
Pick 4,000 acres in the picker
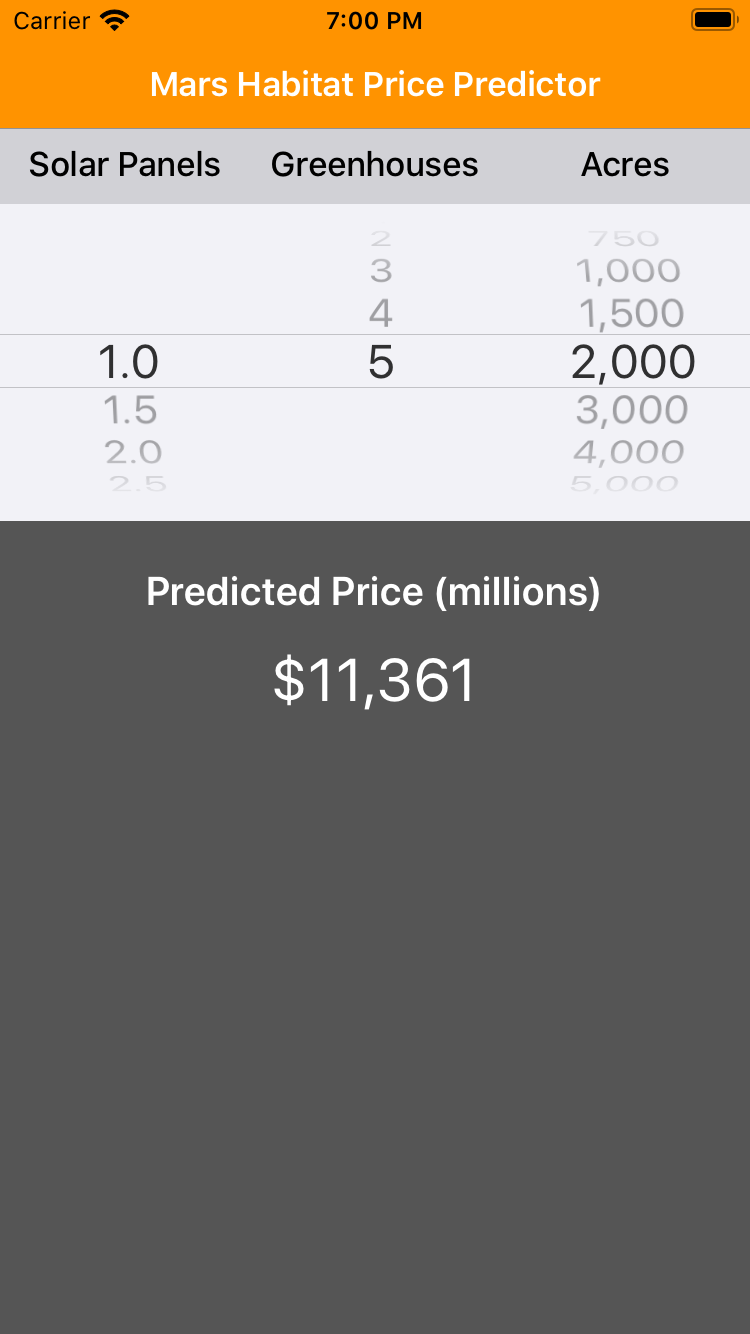pyautogui.click(x=629, y=452)
